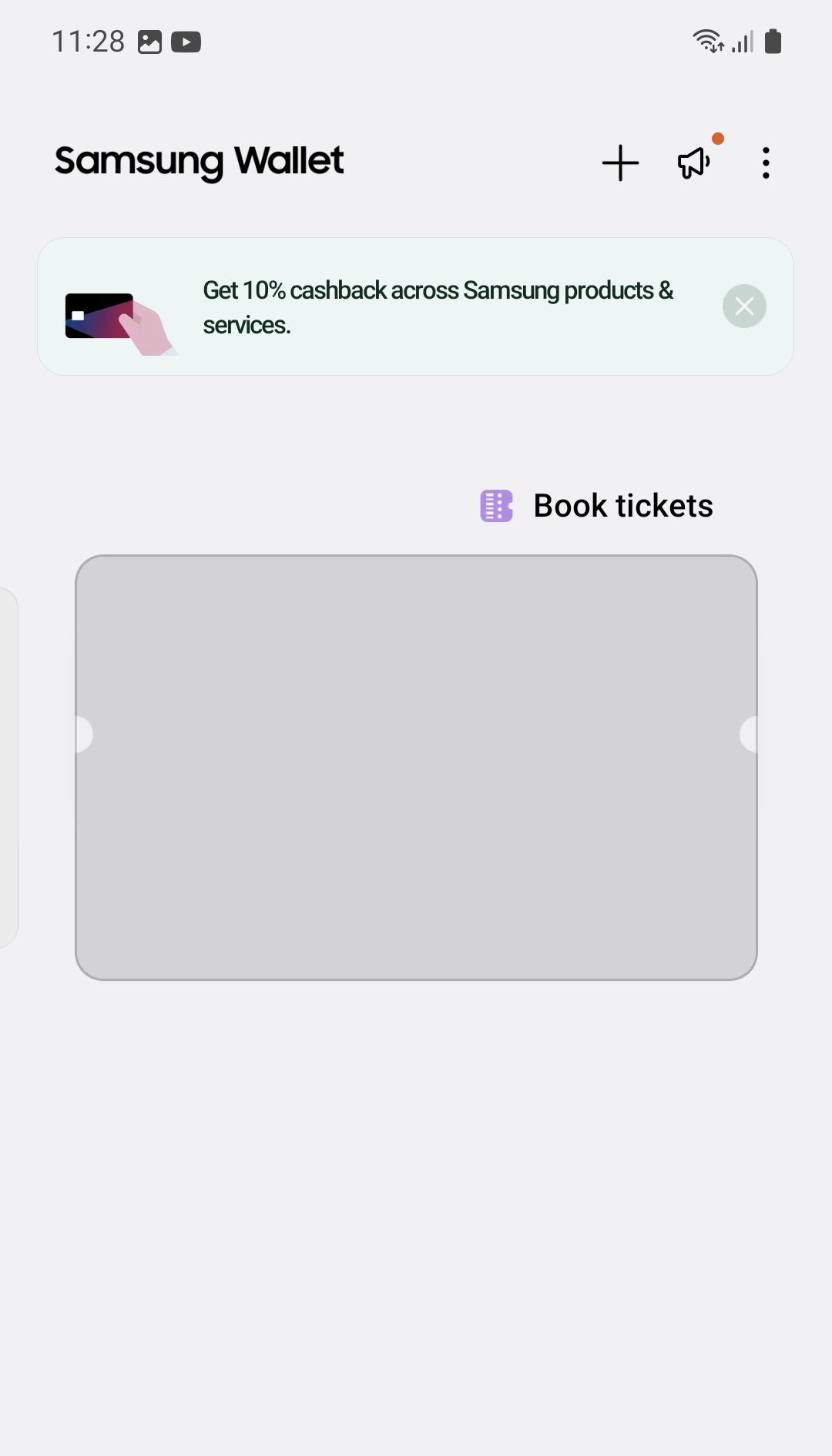Dismiss the 10% cashback banner
This screenshot has height=1456, width=832.
(x=744, y=306)
